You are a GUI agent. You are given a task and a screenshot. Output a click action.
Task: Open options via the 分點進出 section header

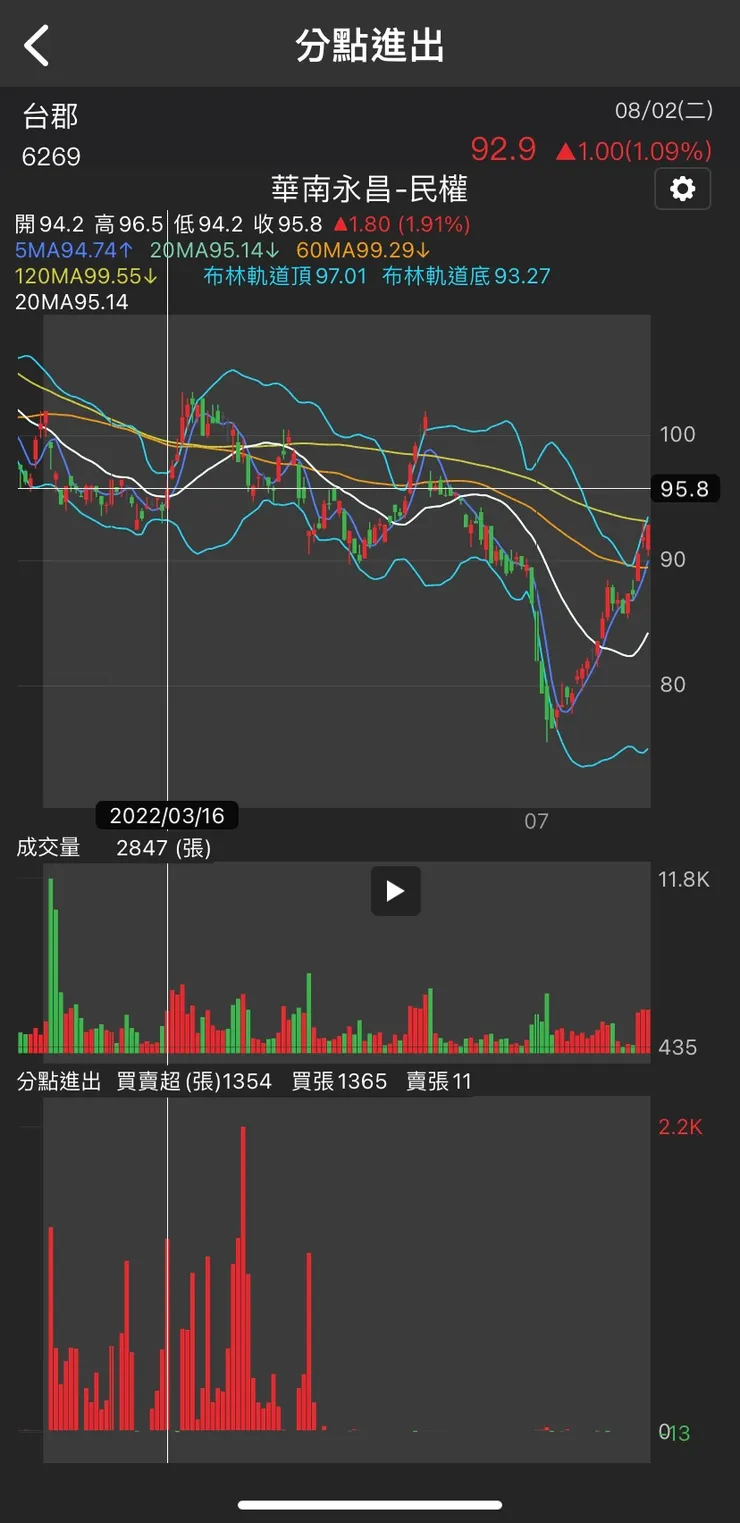point(57,1081)
